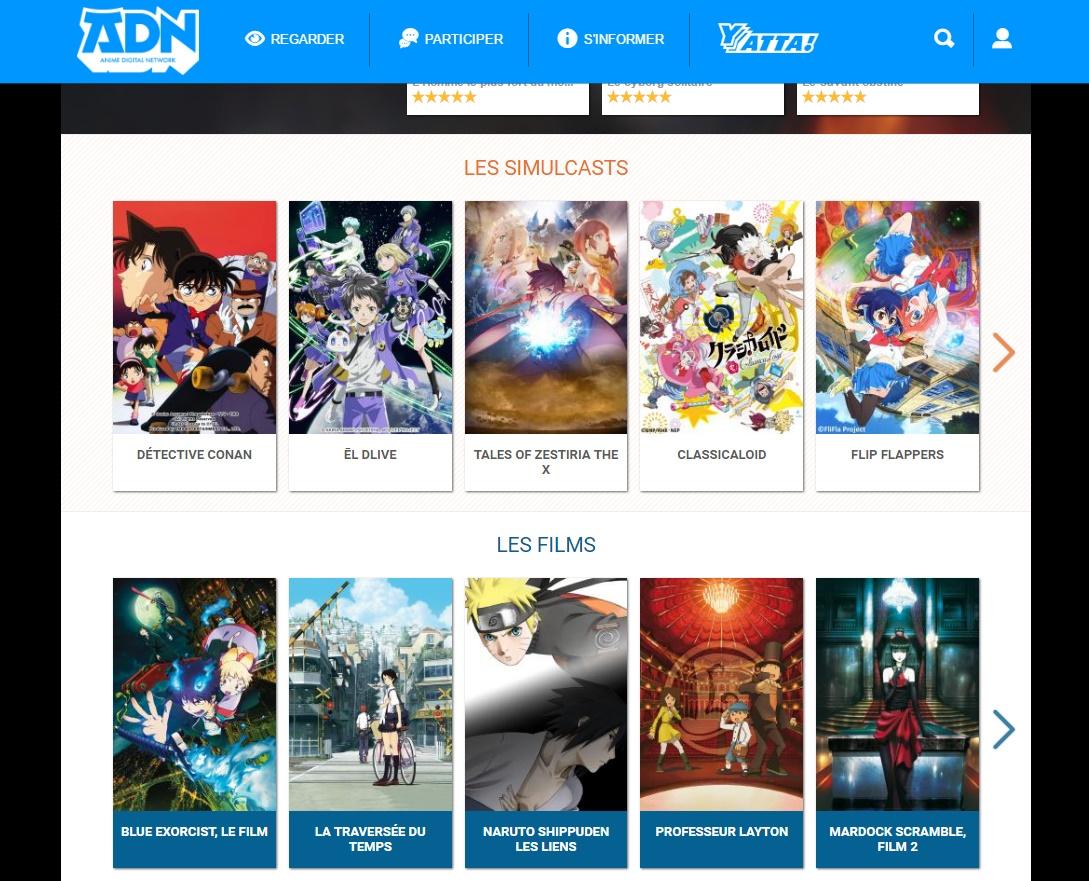1089x881 pixels.
Task: Show next simulcasts with the orange arrow
Action: 1003,352
